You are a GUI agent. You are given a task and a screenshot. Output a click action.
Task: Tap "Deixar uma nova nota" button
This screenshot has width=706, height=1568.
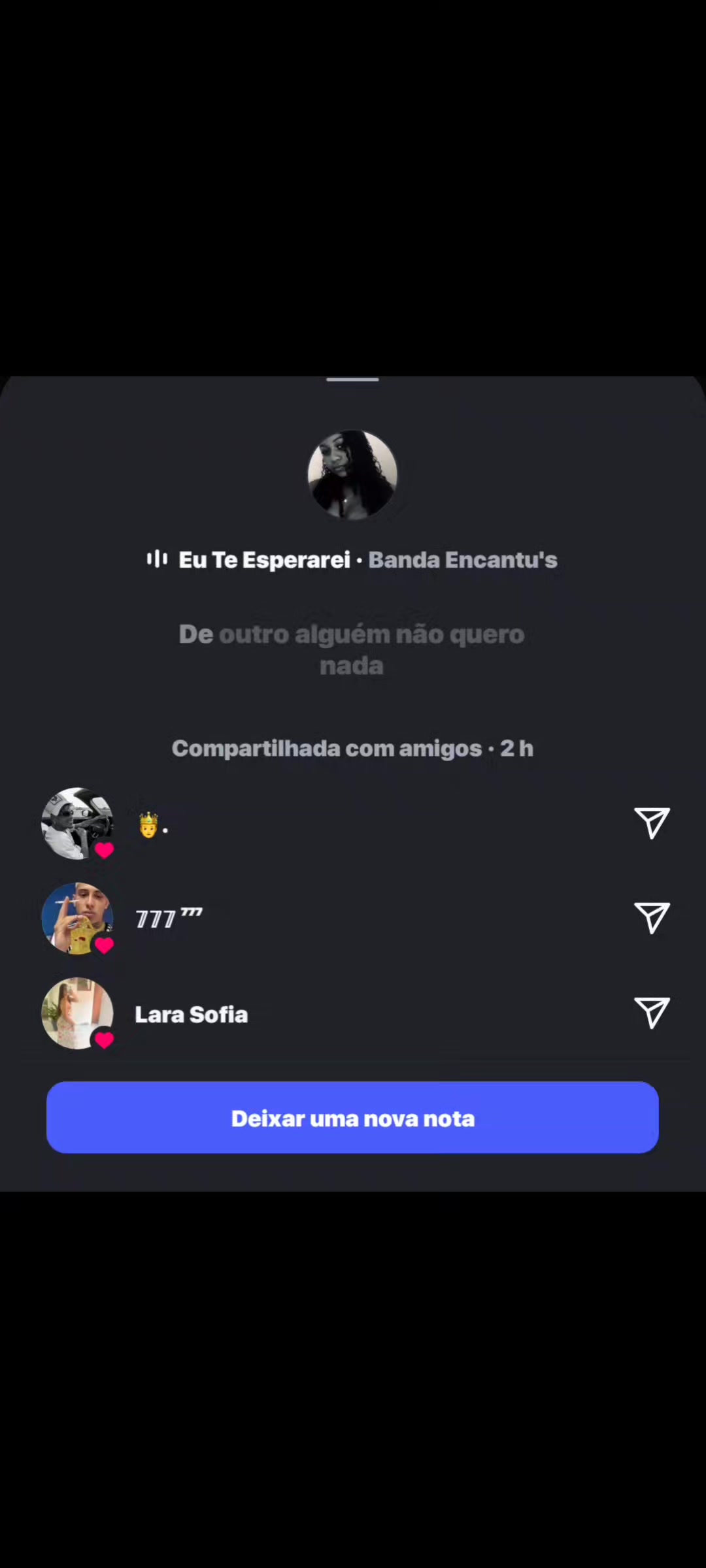[352, 1117]
